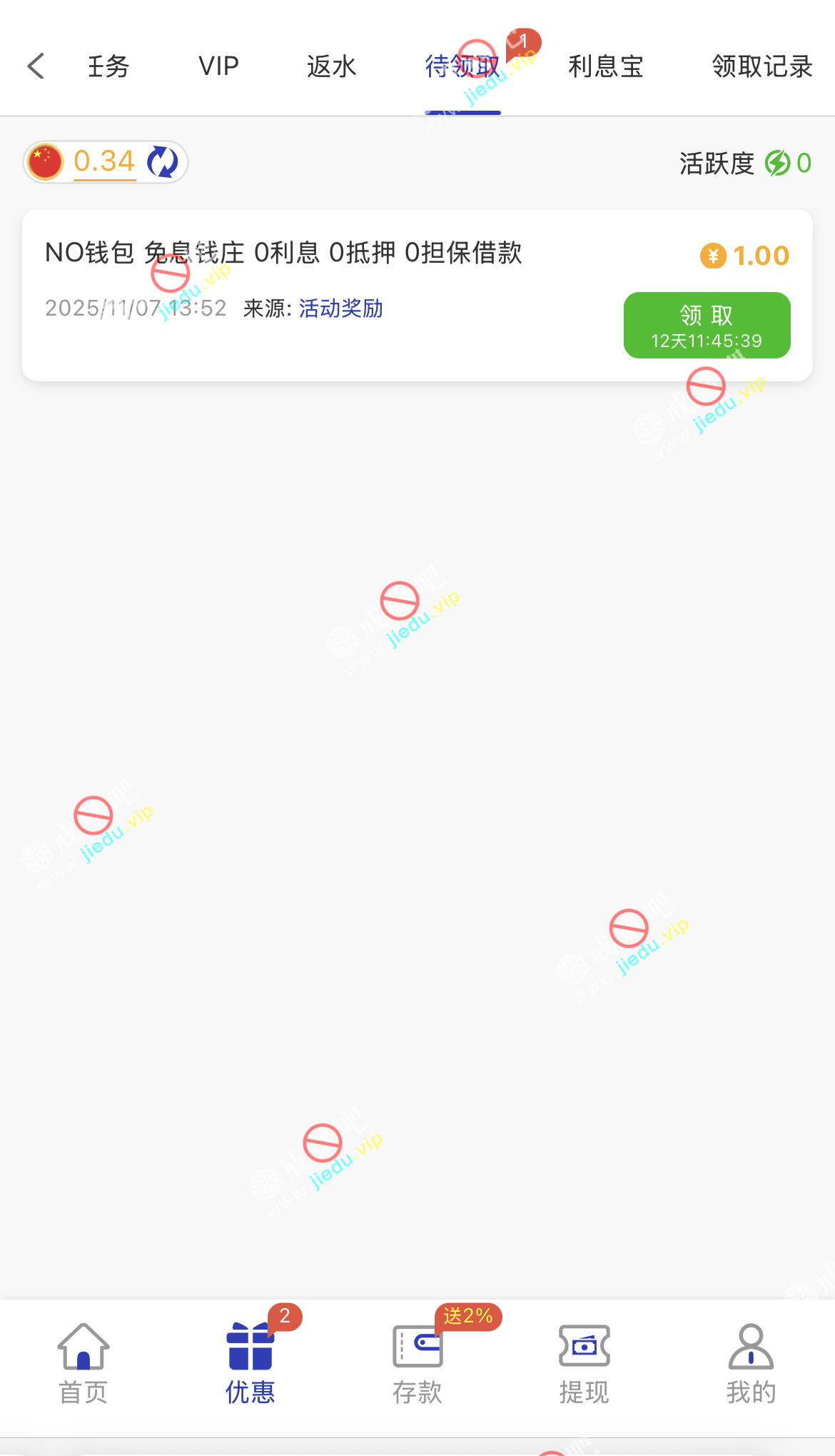
Task: Switch to the 任务 tab
Action: [108, 66]
